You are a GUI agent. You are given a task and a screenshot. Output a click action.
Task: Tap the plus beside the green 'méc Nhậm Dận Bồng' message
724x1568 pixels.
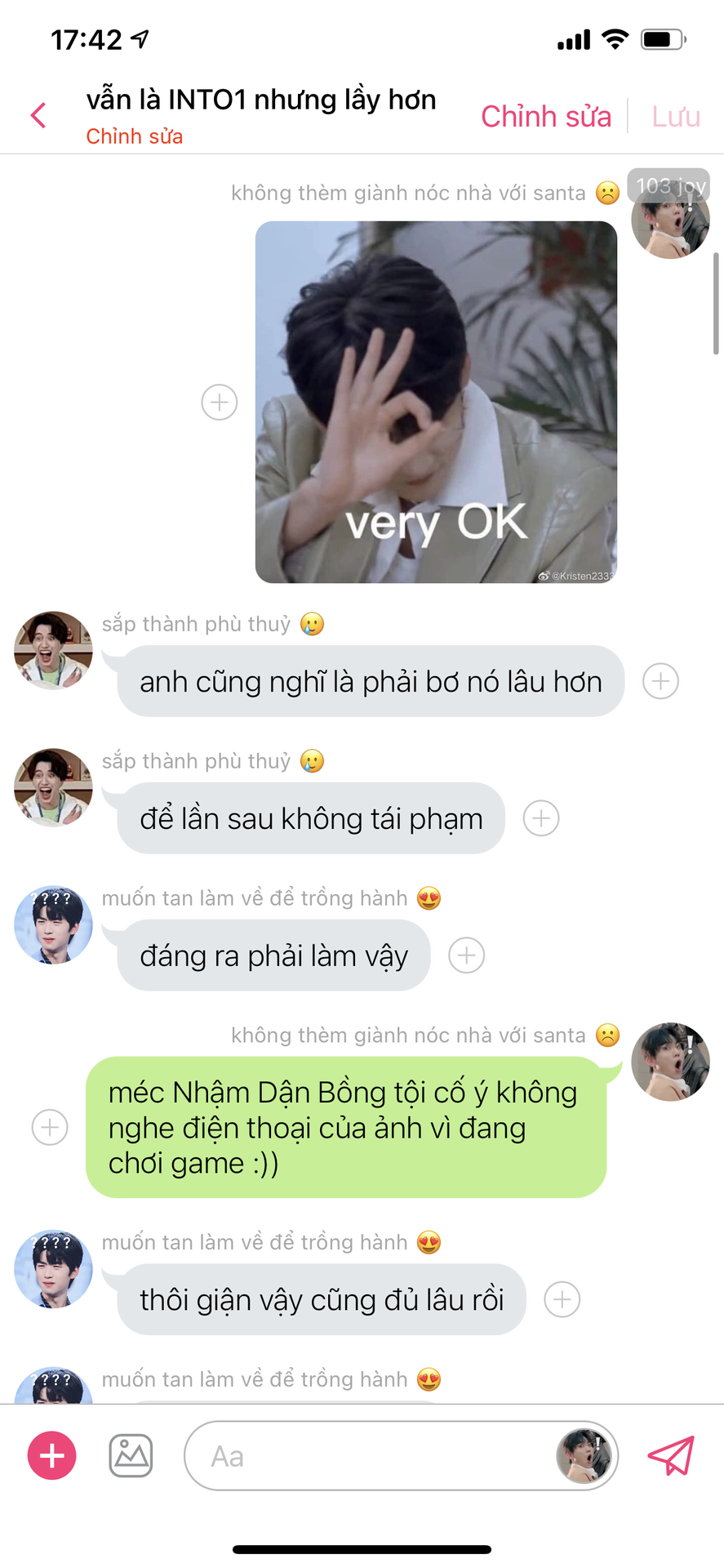coord(50,1128)
